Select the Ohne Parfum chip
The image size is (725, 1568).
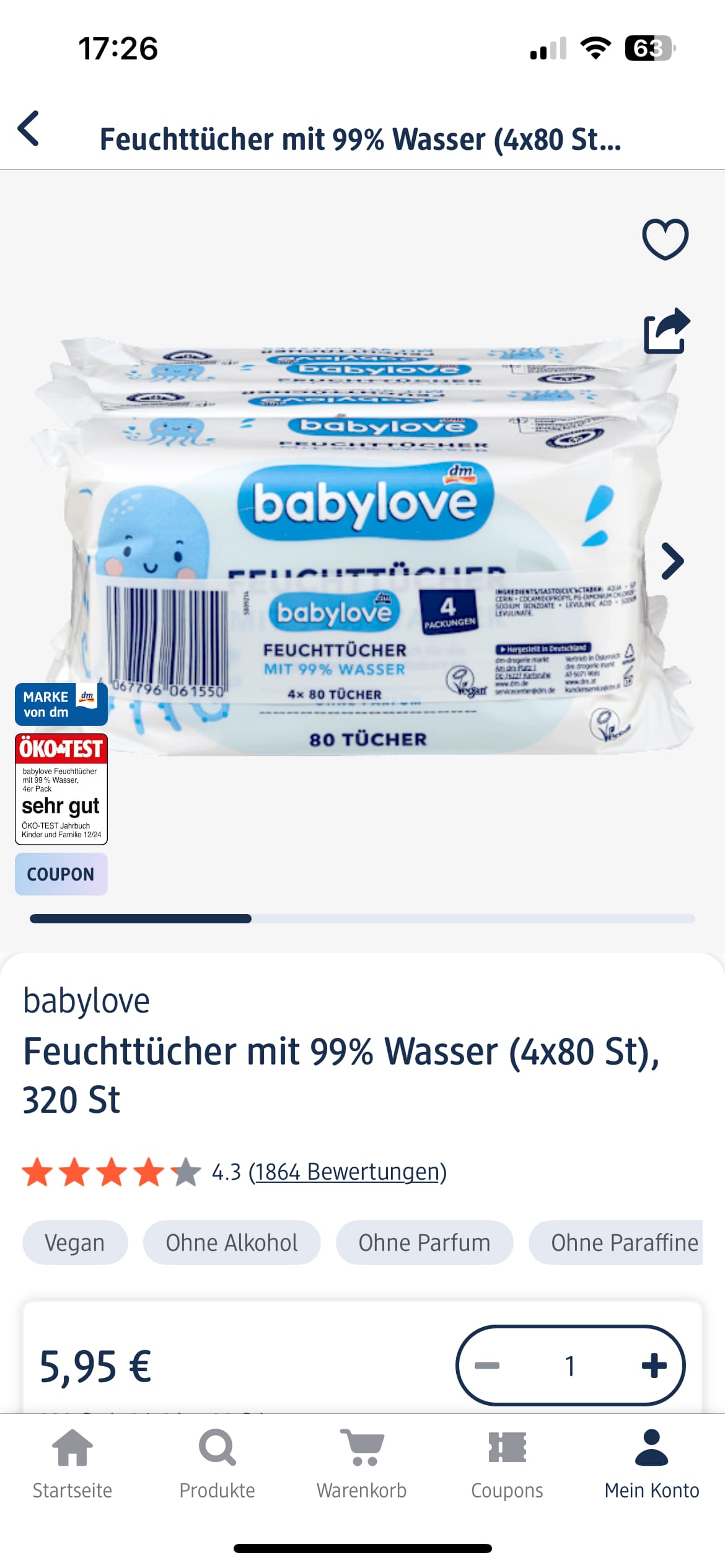click(424, 1242)
